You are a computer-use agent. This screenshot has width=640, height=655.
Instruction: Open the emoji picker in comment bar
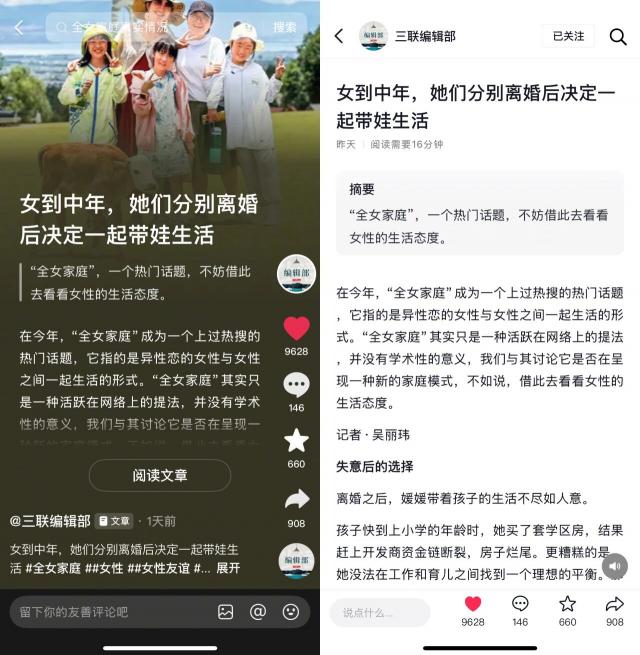pyautogui.click(x=290, y=611)
